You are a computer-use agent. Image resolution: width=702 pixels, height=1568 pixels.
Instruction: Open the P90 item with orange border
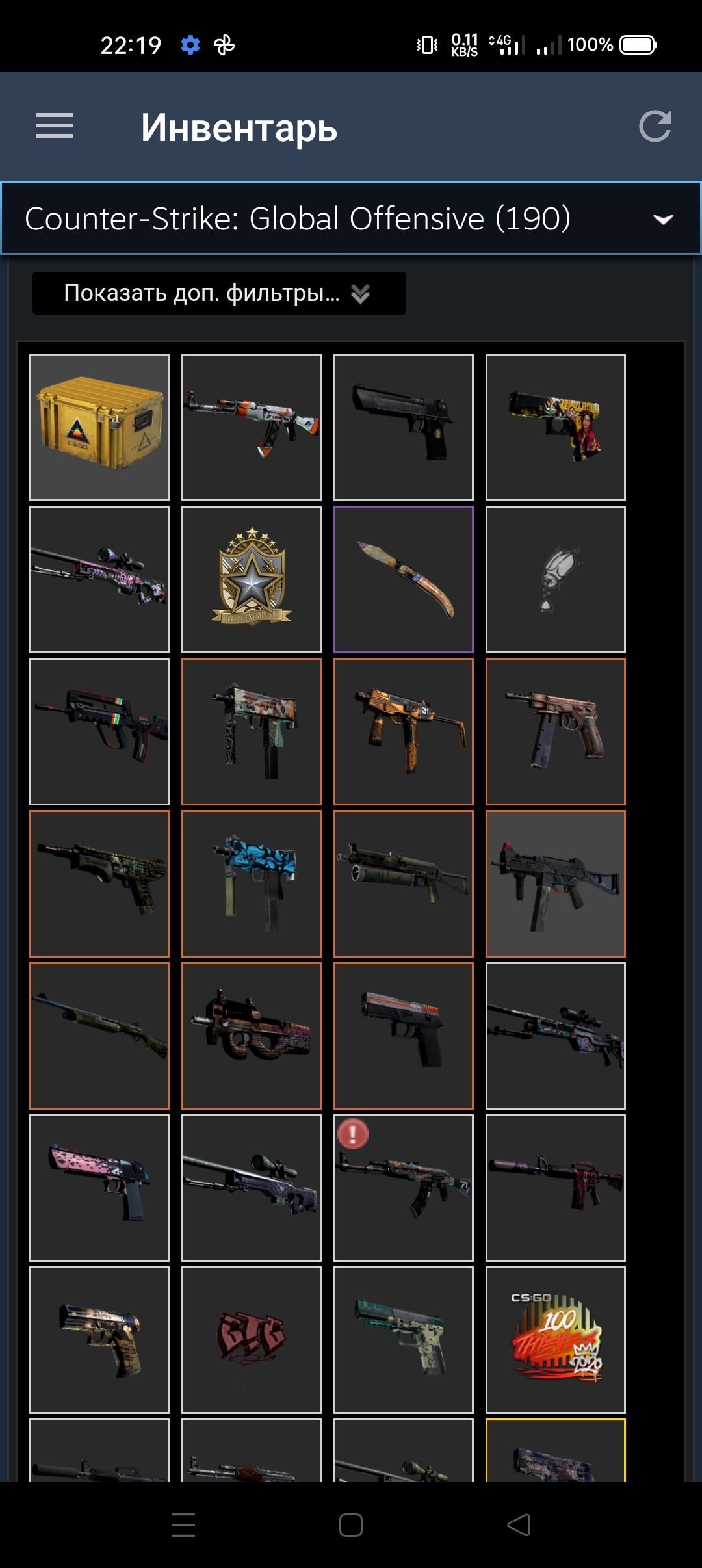point(252,1036)
